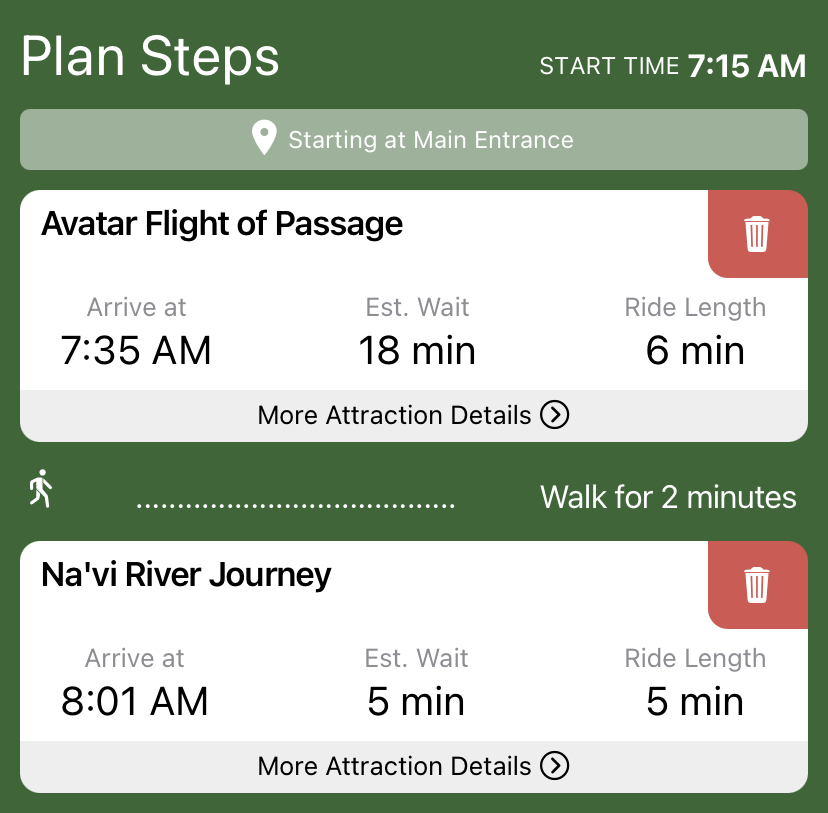View More Attraction Details for Na'vi River

413,766
